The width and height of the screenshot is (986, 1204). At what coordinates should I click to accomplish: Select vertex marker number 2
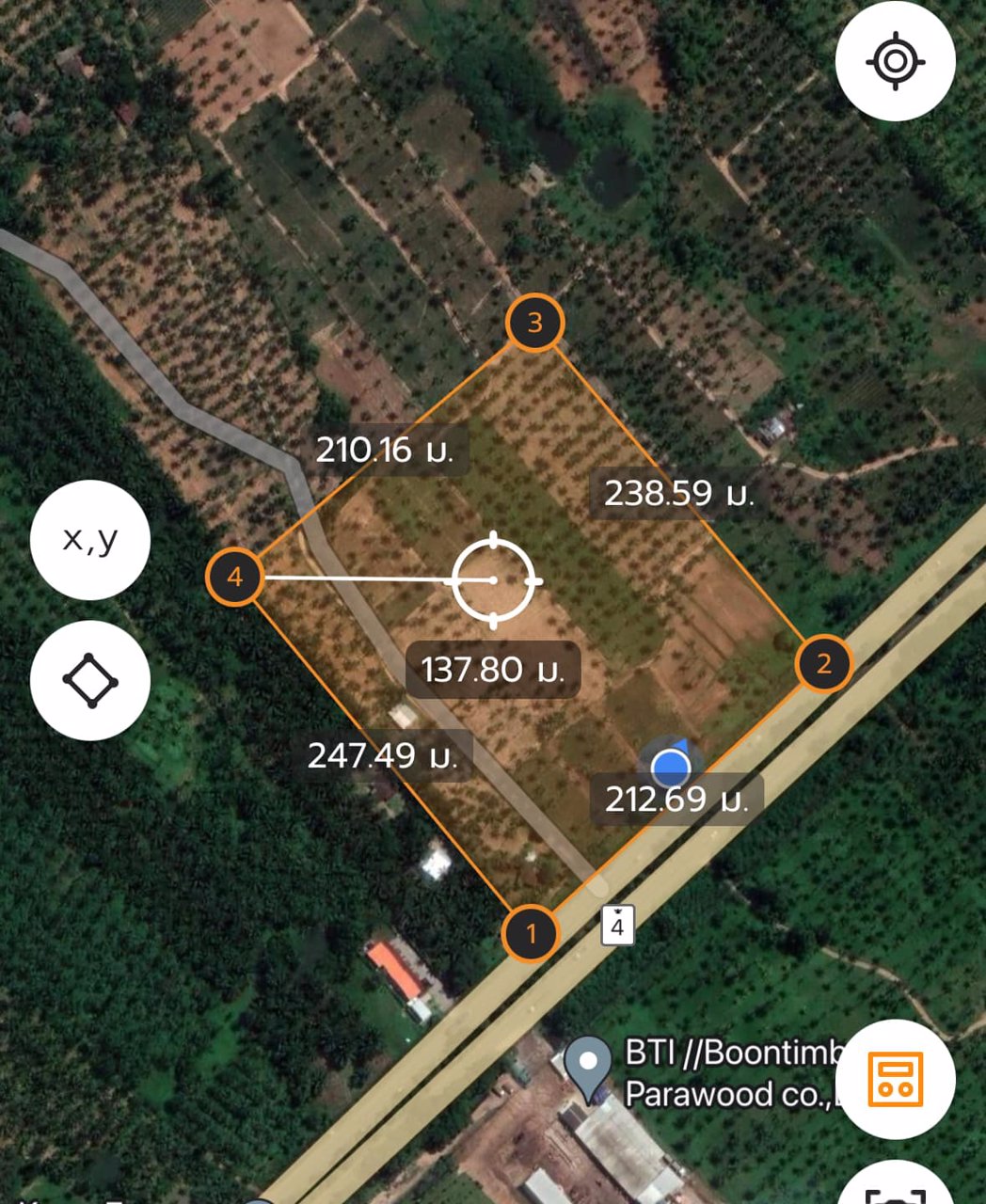(824, 663)
